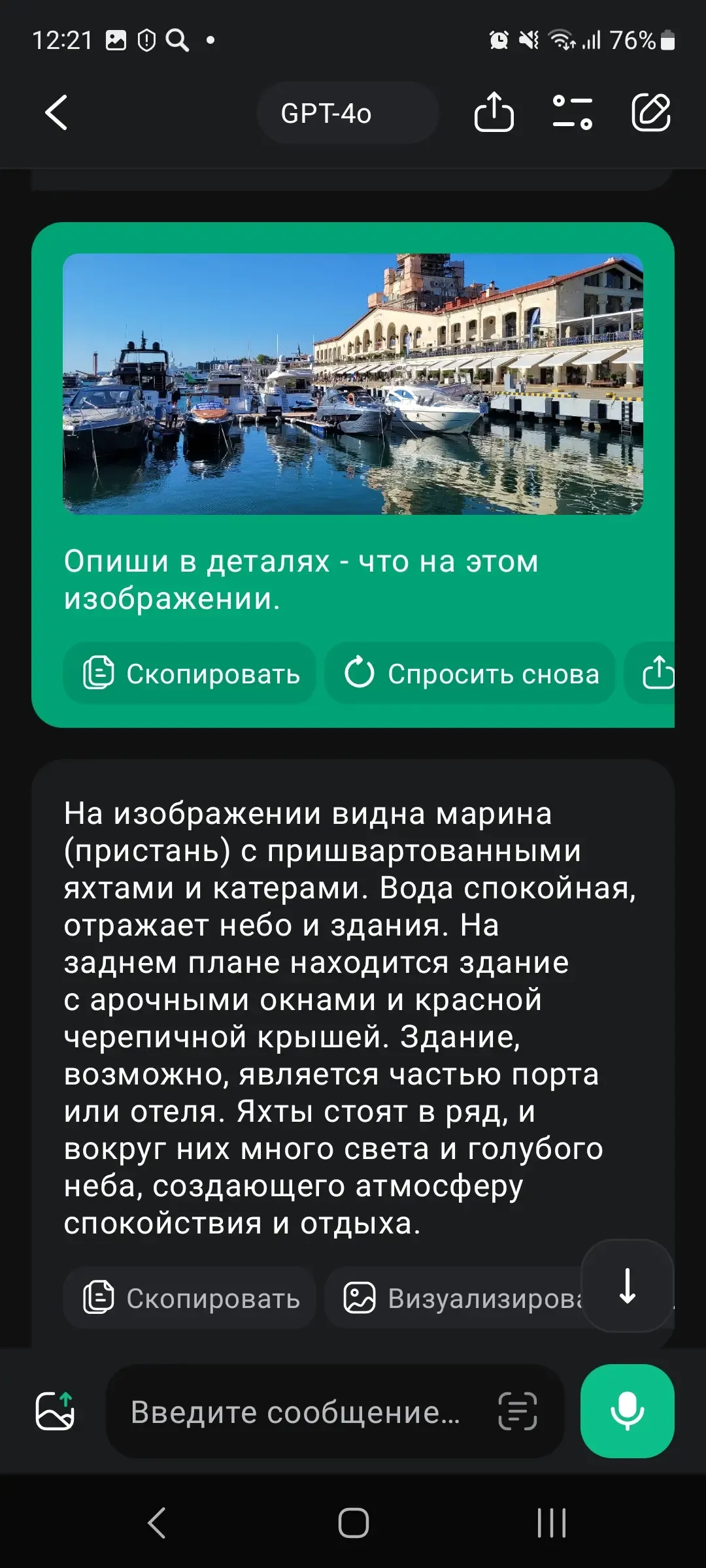Viewport: 706px width, 1568px height.
Task: Tap the Спросить снова button
Action: point(469,674)
